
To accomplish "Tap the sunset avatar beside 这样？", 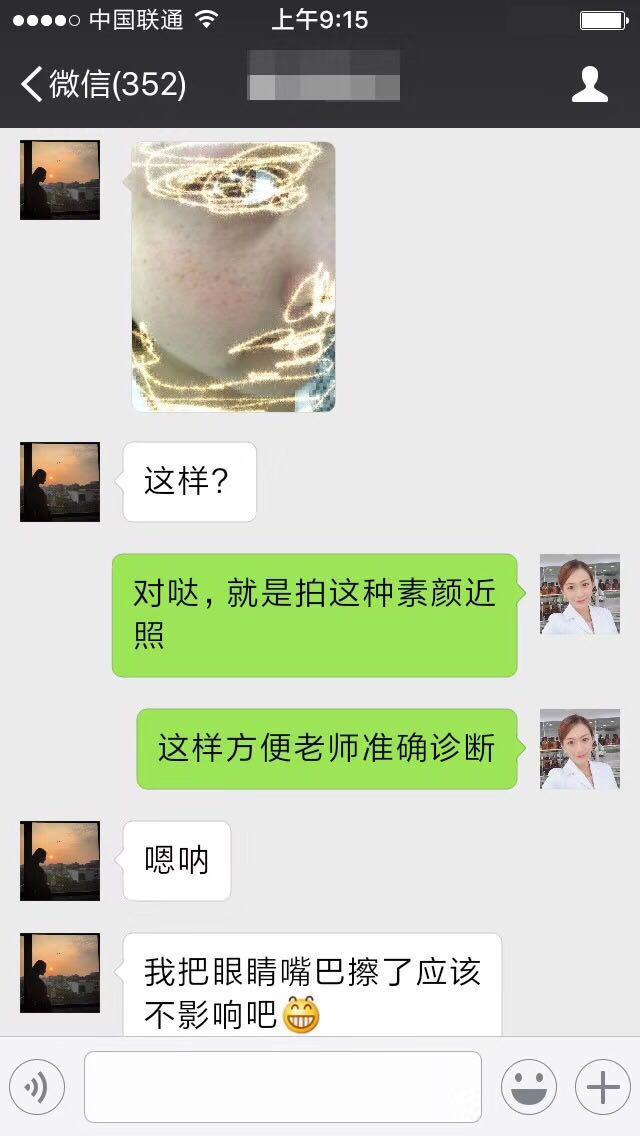I will 60,482.
